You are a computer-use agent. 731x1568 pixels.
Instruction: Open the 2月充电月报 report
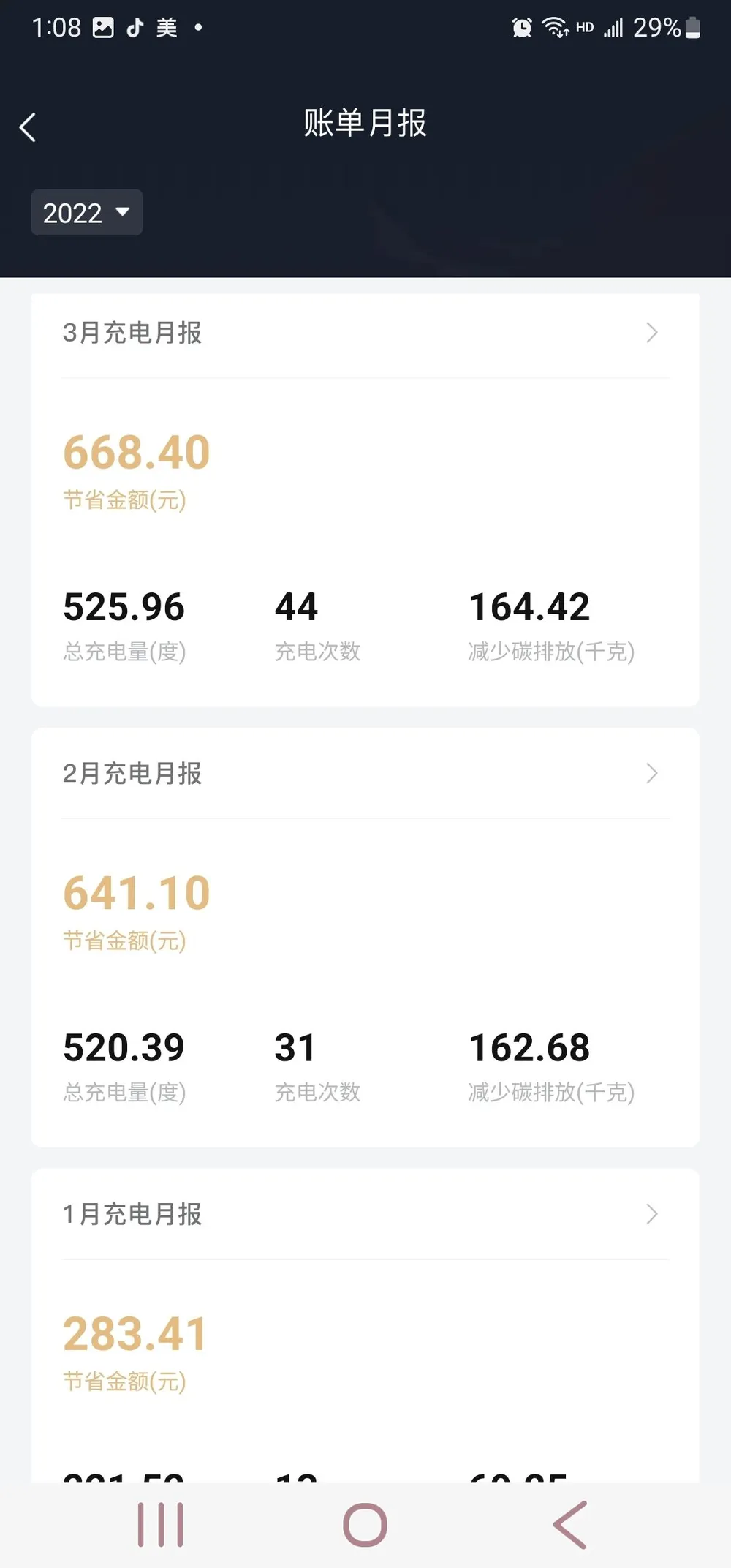pyautogui.click(x=365, y=773)
